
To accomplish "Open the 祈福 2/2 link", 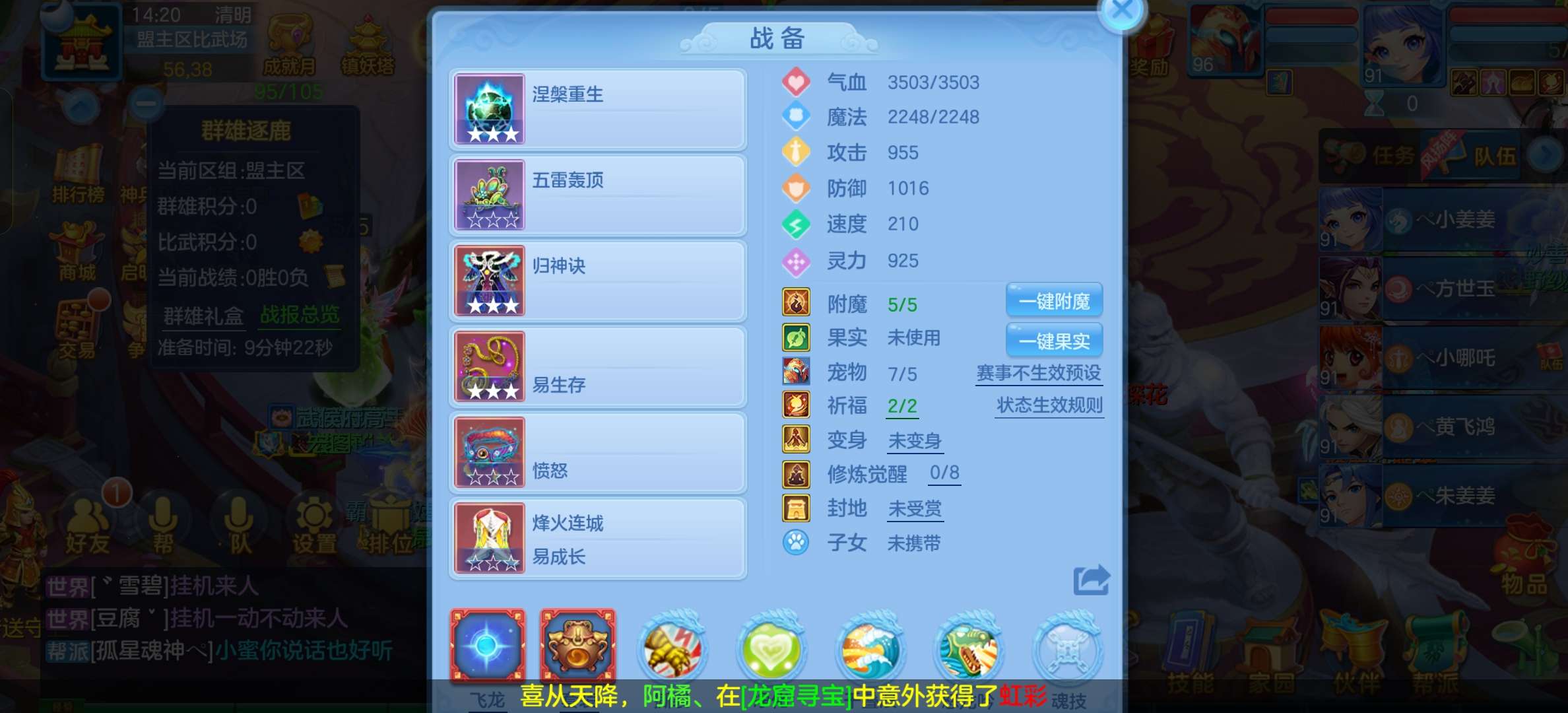I will [x=902, y=405].
